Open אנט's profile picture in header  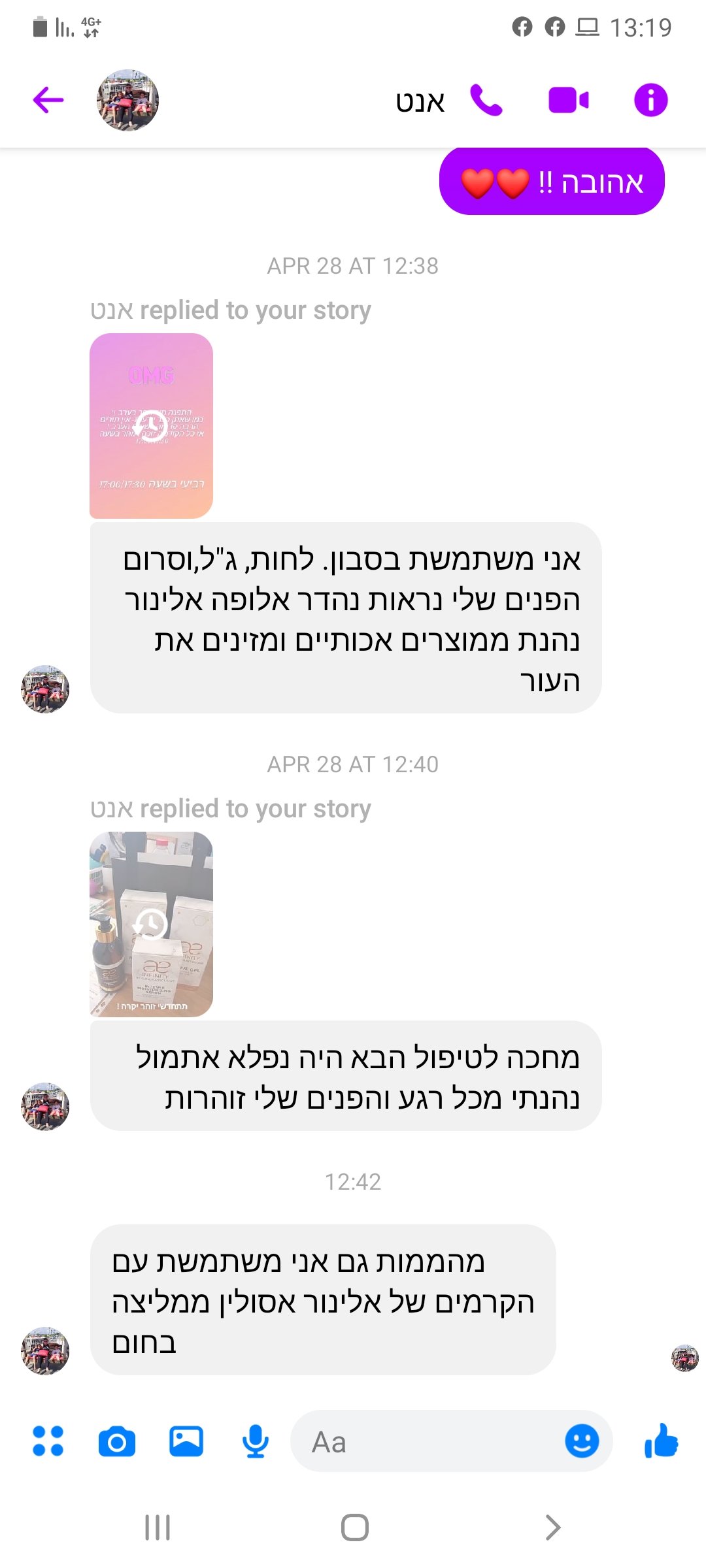(x=127, y=100)
